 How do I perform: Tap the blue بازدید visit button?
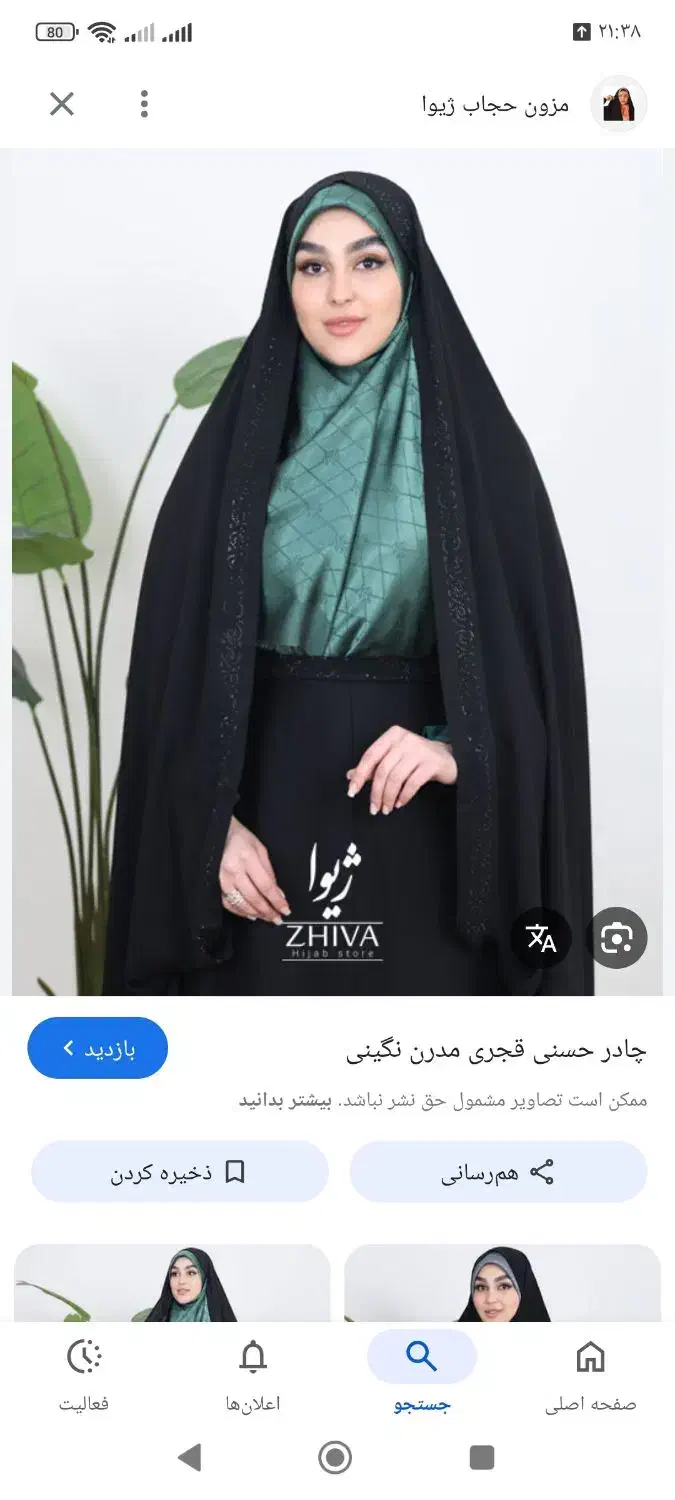pyautogui.click(x=98, y=1048)
